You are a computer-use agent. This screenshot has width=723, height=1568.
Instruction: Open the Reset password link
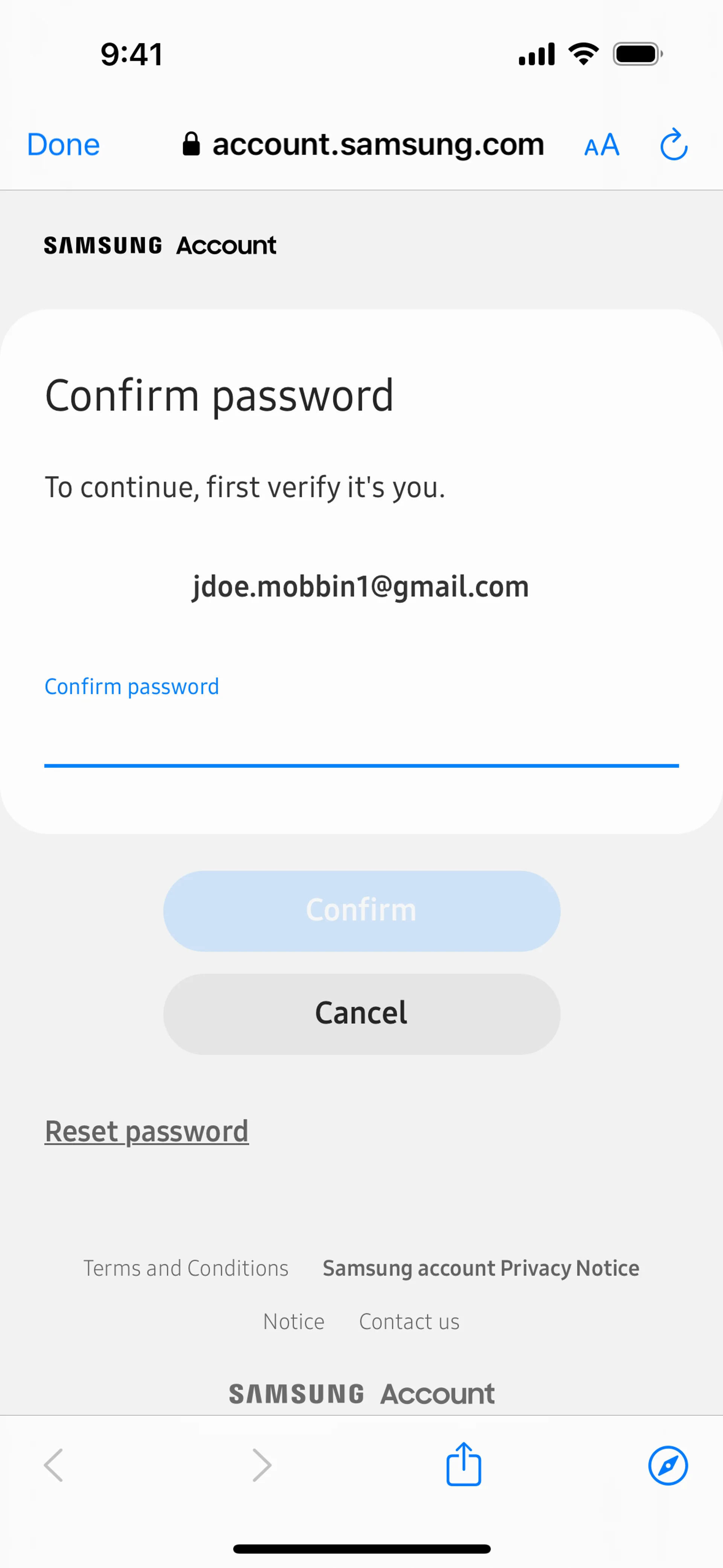tap(146, 1131)
